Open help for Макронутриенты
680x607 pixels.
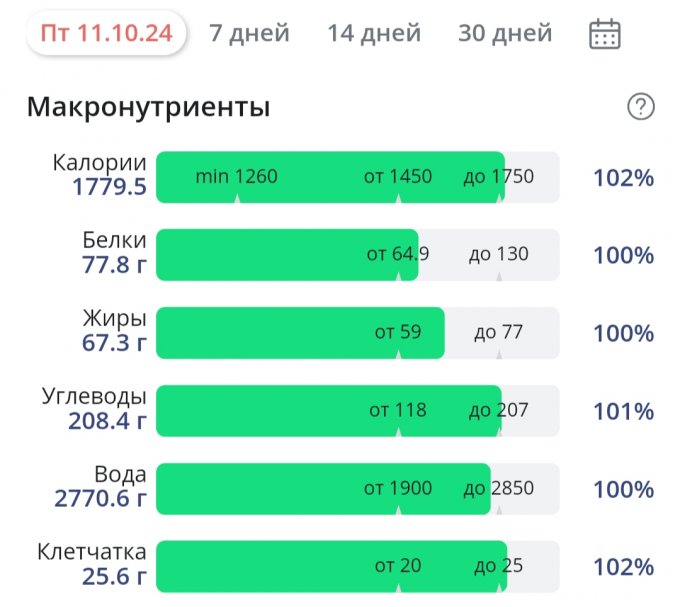pos(640,106)
